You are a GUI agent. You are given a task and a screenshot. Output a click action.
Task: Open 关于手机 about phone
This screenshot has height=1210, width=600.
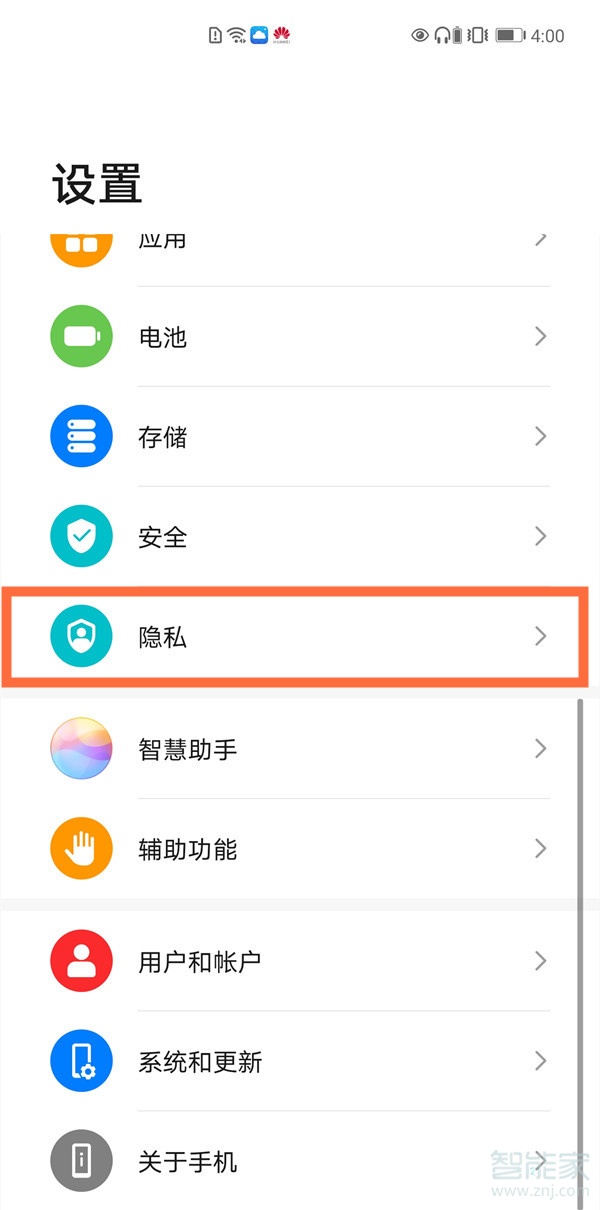[x=300, y=1161]
